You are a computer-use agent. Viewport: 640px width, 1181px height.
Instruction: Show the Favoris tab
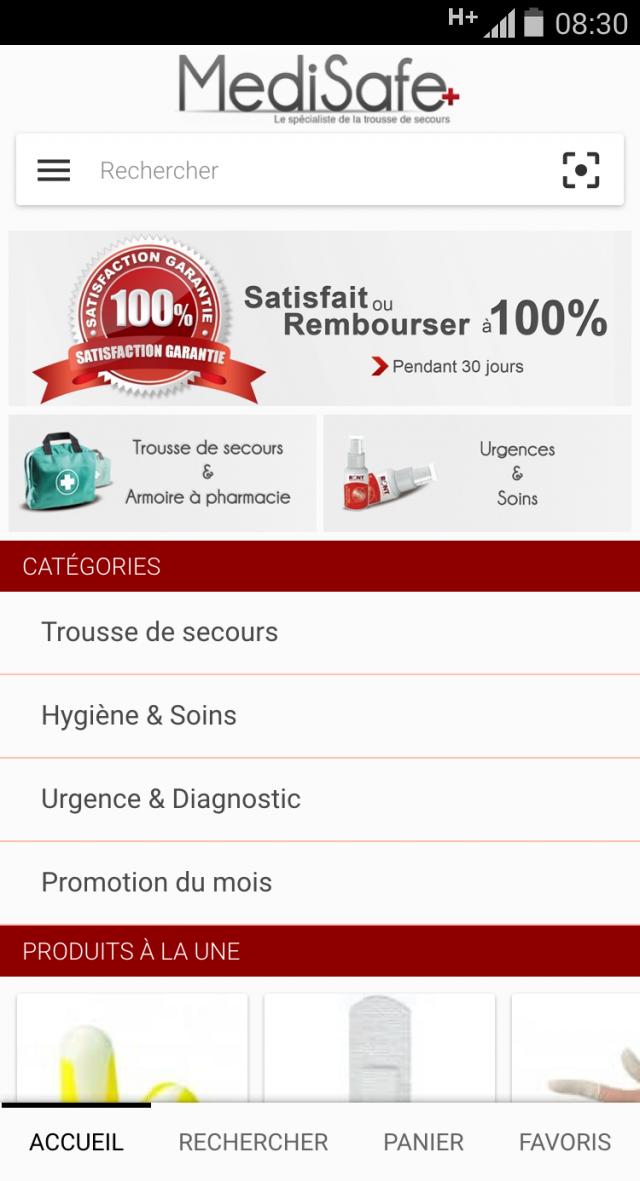564,1142
